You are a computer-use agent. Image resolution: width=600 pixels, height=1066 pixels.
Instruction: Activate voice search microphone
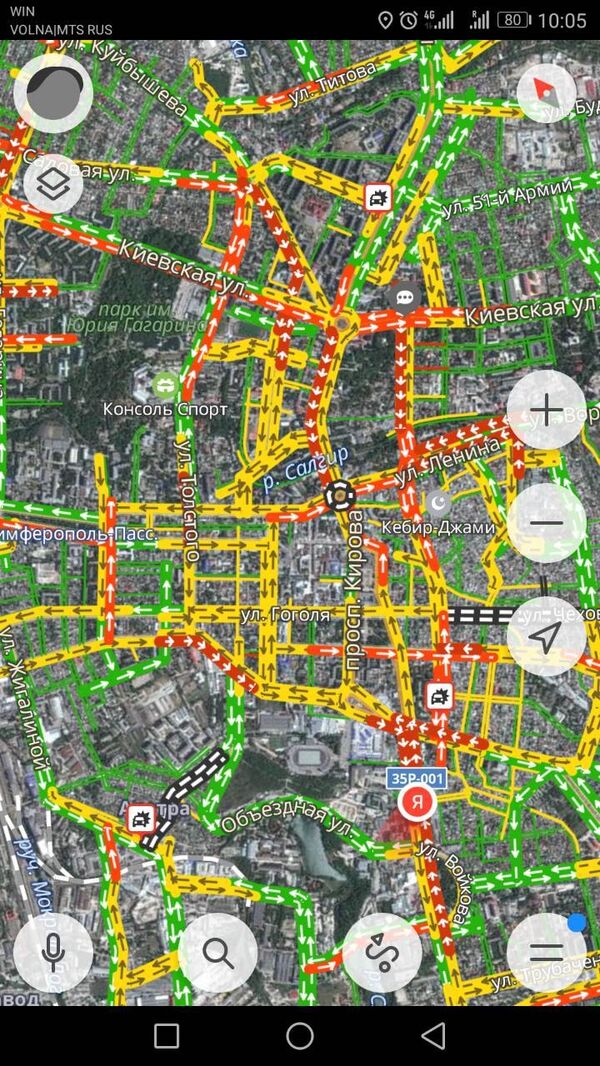(53, 952)
